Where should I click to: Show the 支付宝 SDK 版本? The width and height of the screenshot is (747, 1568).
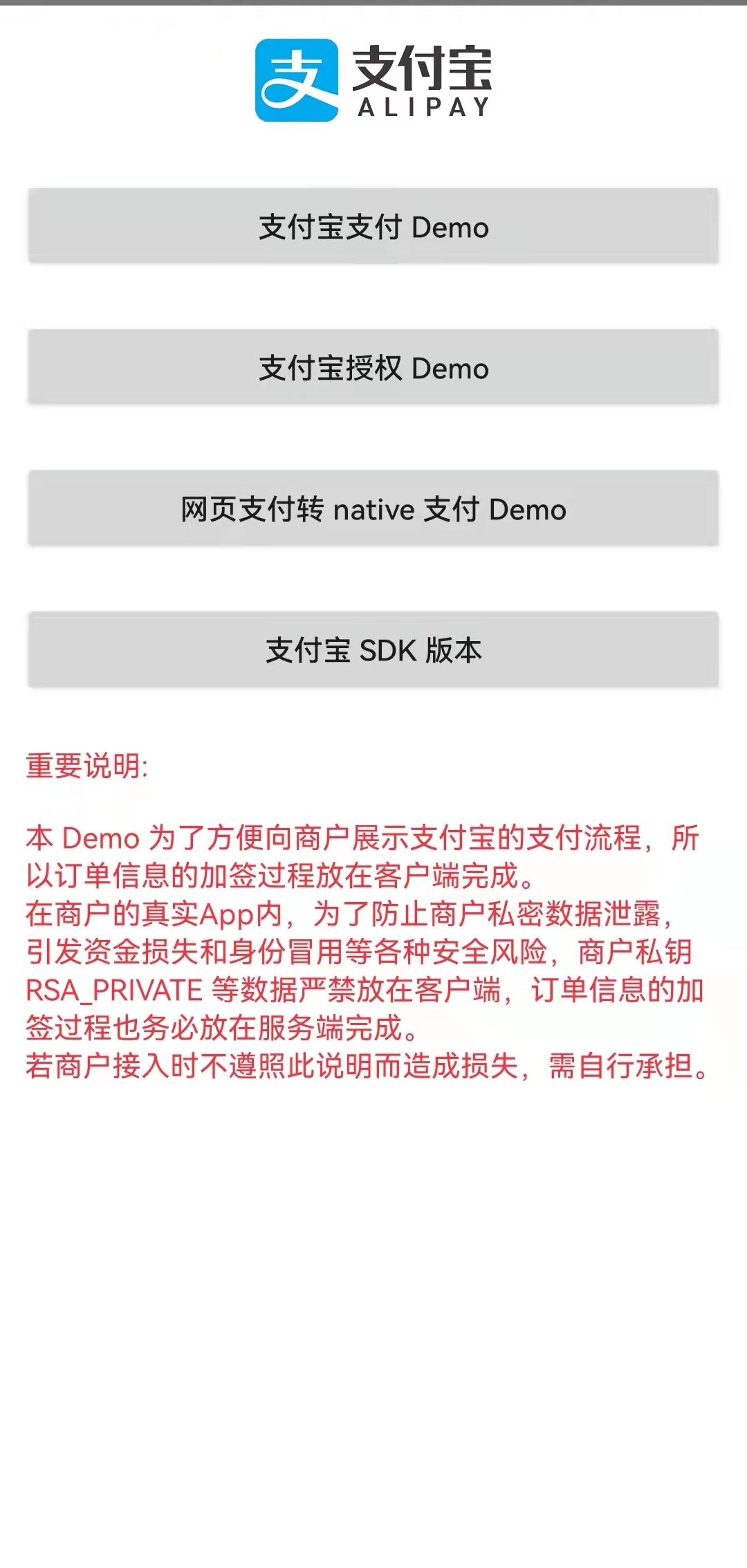373,650
